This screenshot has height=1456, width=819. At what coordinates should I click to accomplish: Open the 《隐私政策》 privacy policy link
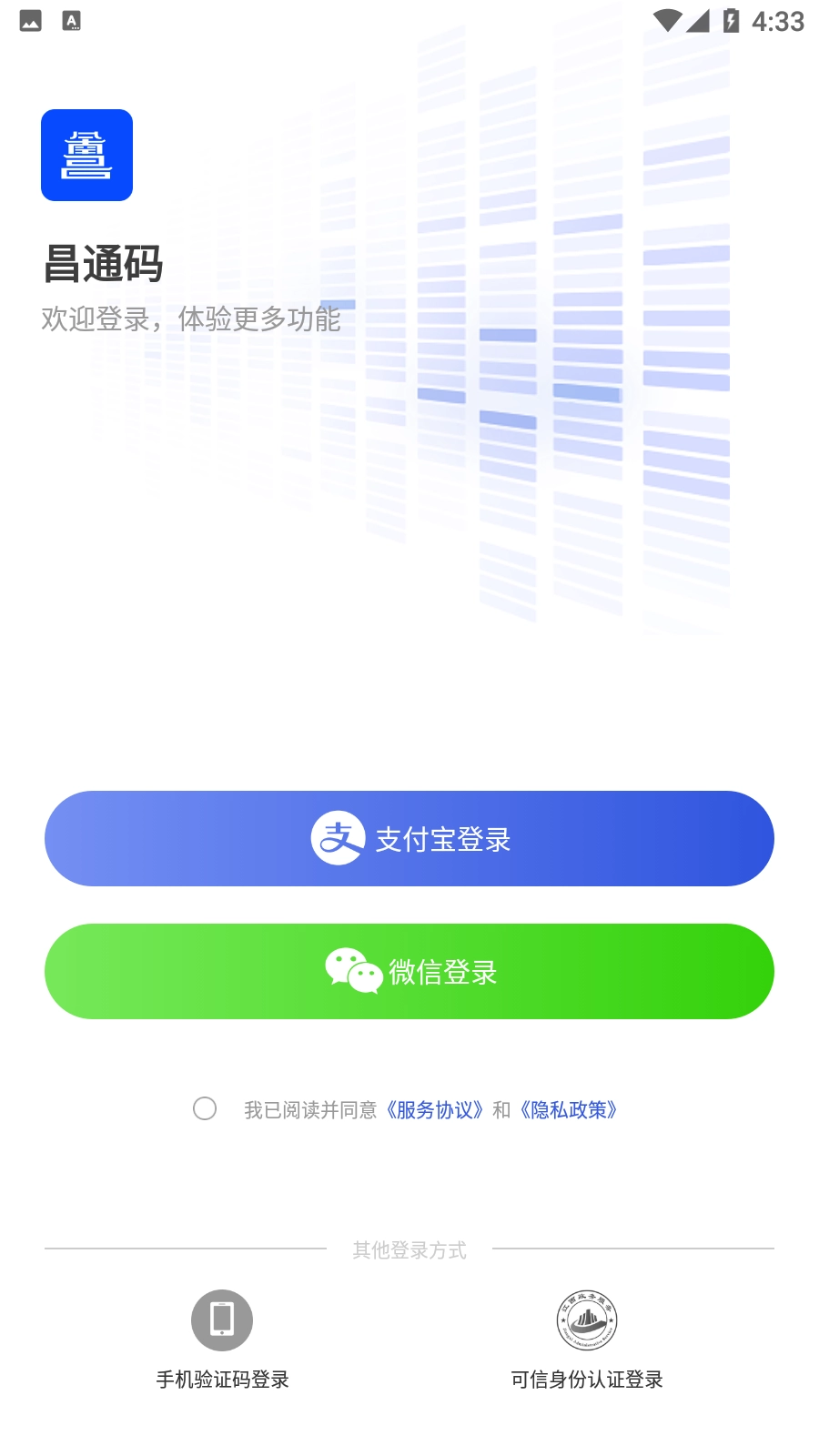[568, 1109]
